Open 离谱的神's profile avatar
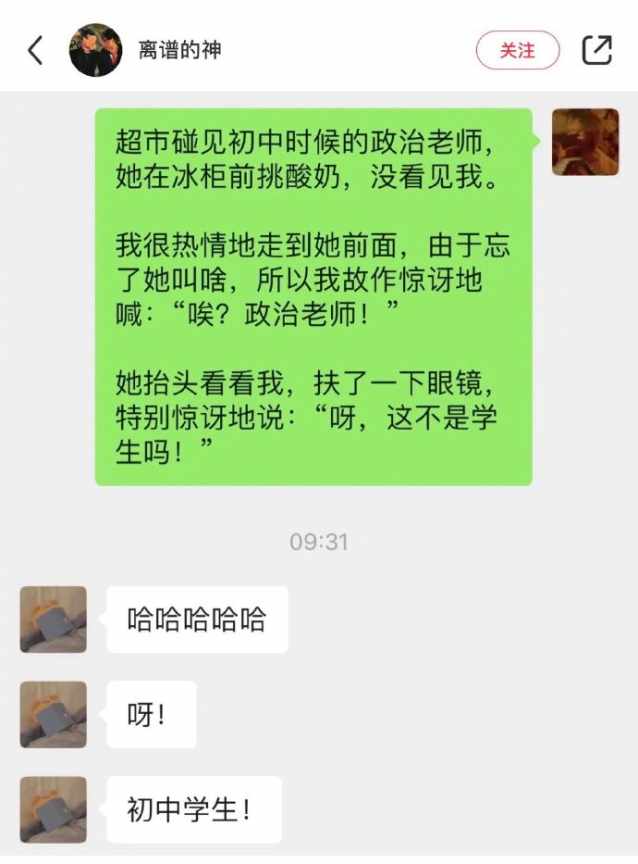 96,50
